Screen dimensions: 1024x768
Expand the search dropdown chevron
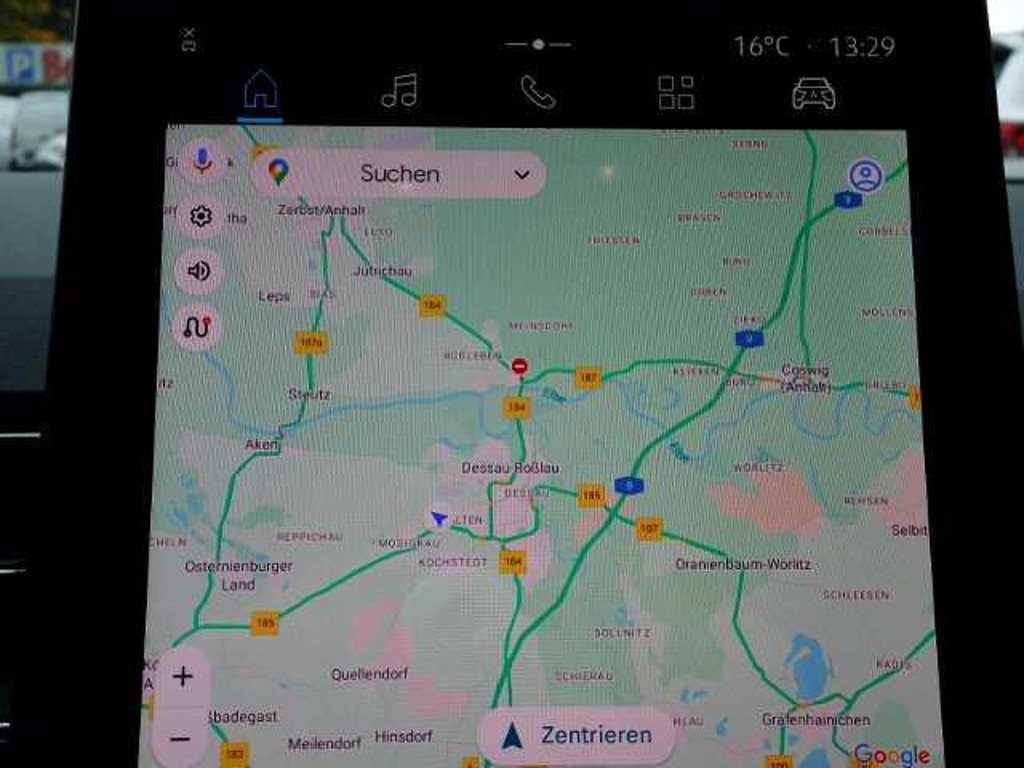(x=521, y=175)
